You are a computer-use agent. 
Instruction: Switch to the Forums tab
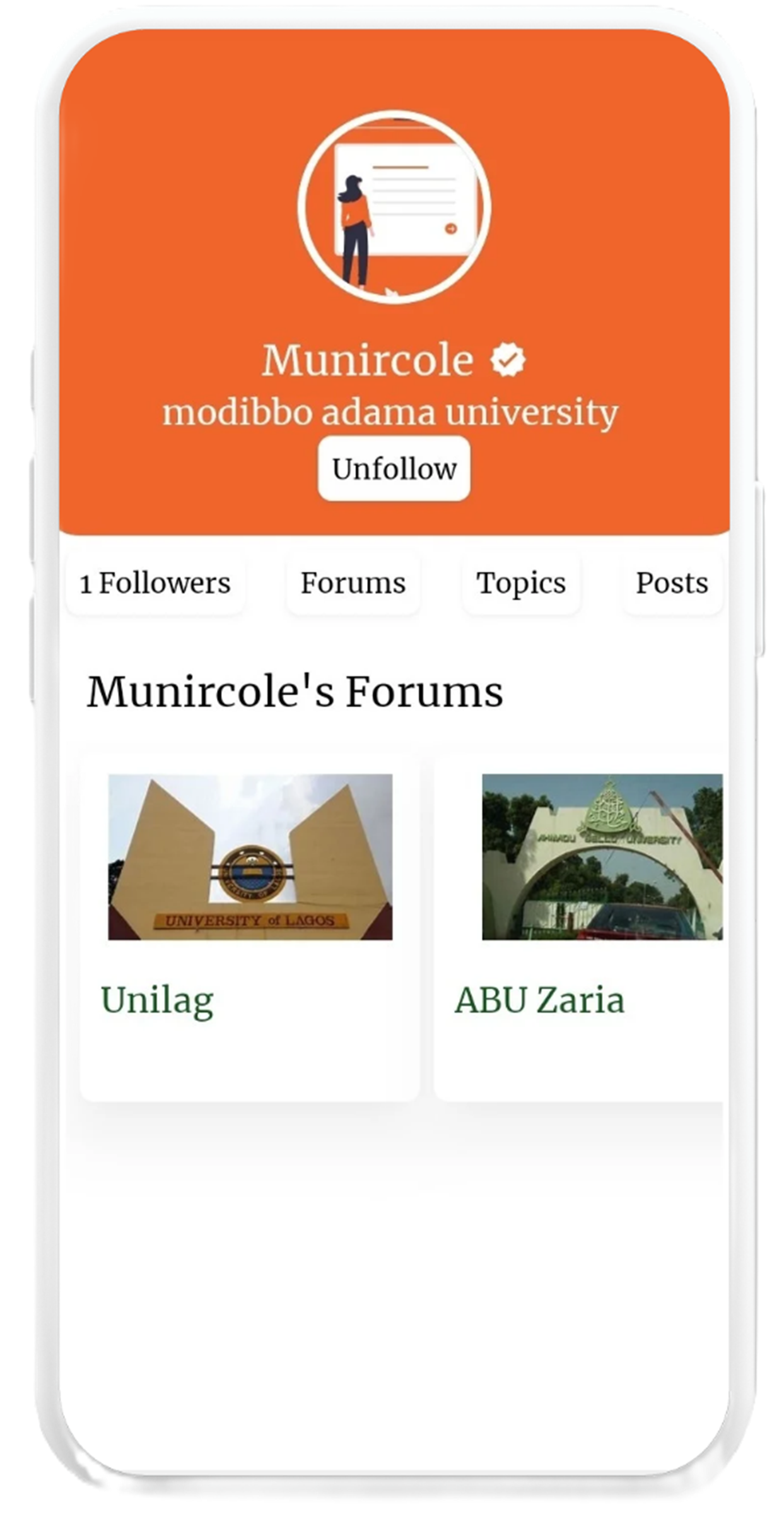click(353, 583)
